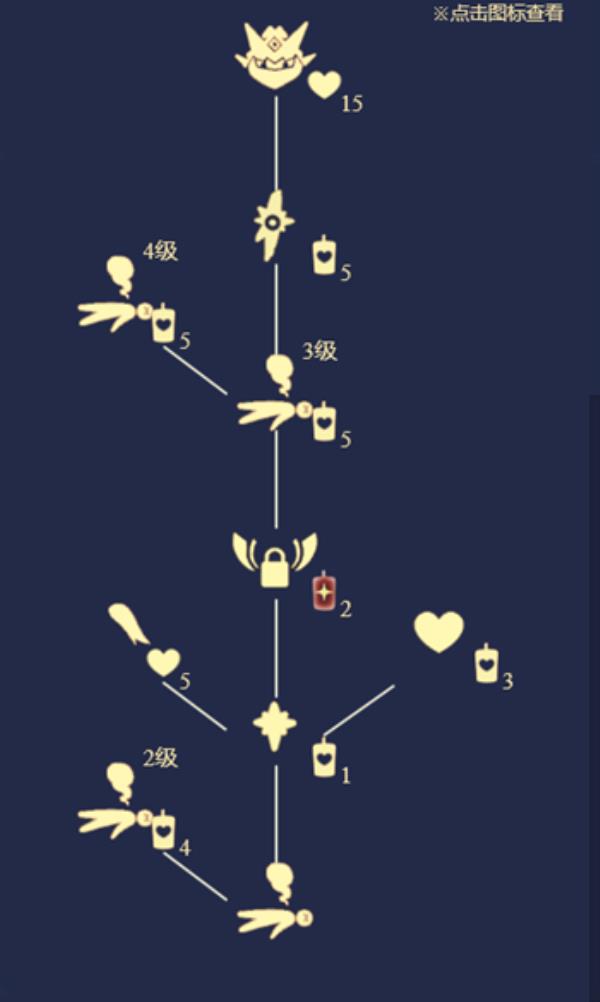600x1002 pixels.
Task: View the hairstyle icon costing 5 hearts
Action: (x=130, y=625)
